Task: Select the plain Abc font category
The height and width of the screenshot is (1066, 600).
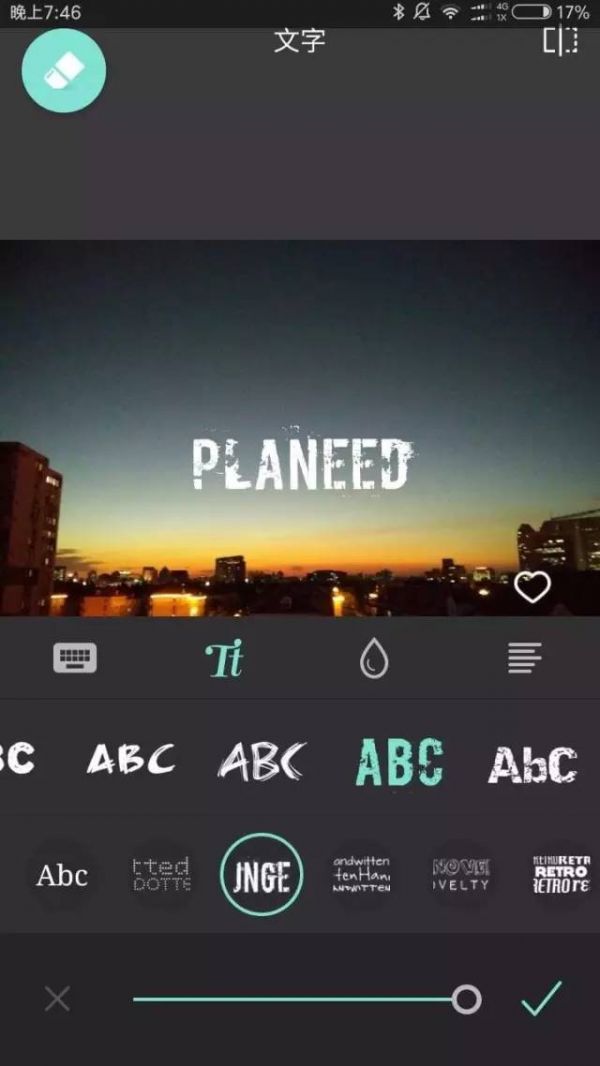Action: pos(62,876)
